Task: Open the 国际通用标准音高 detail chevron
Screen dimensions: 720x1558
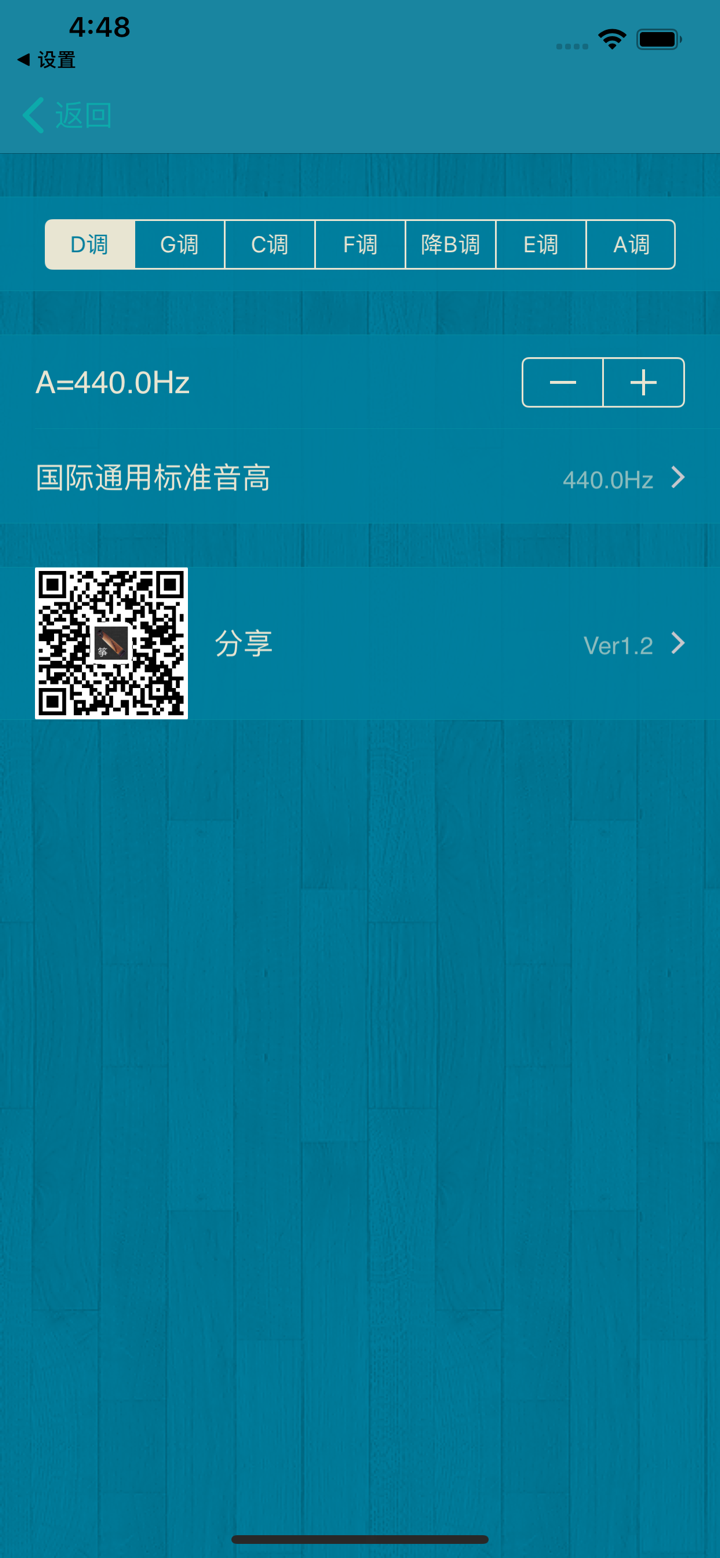Action: pos(679,478)
